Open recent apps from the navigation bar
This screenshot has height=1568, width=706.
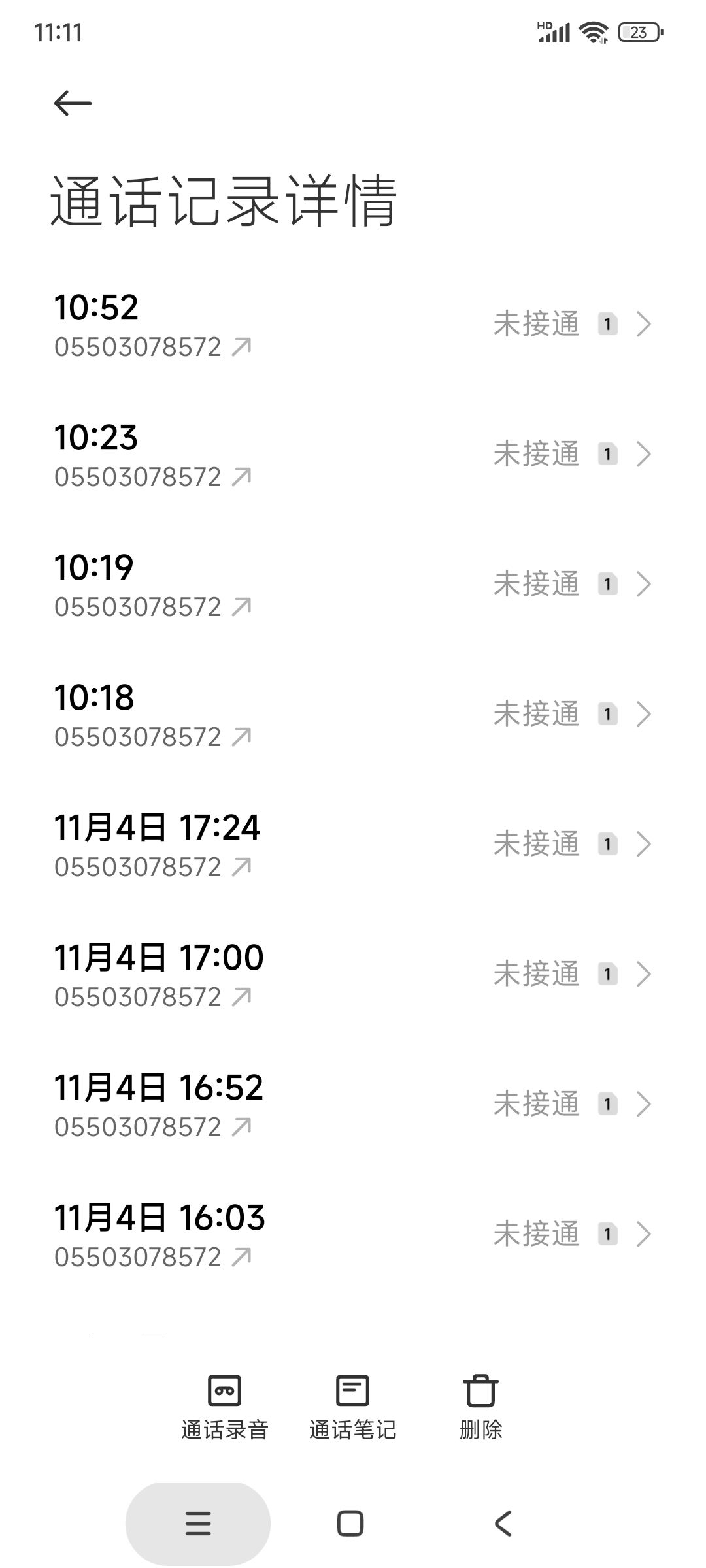tap(198, 1524)
